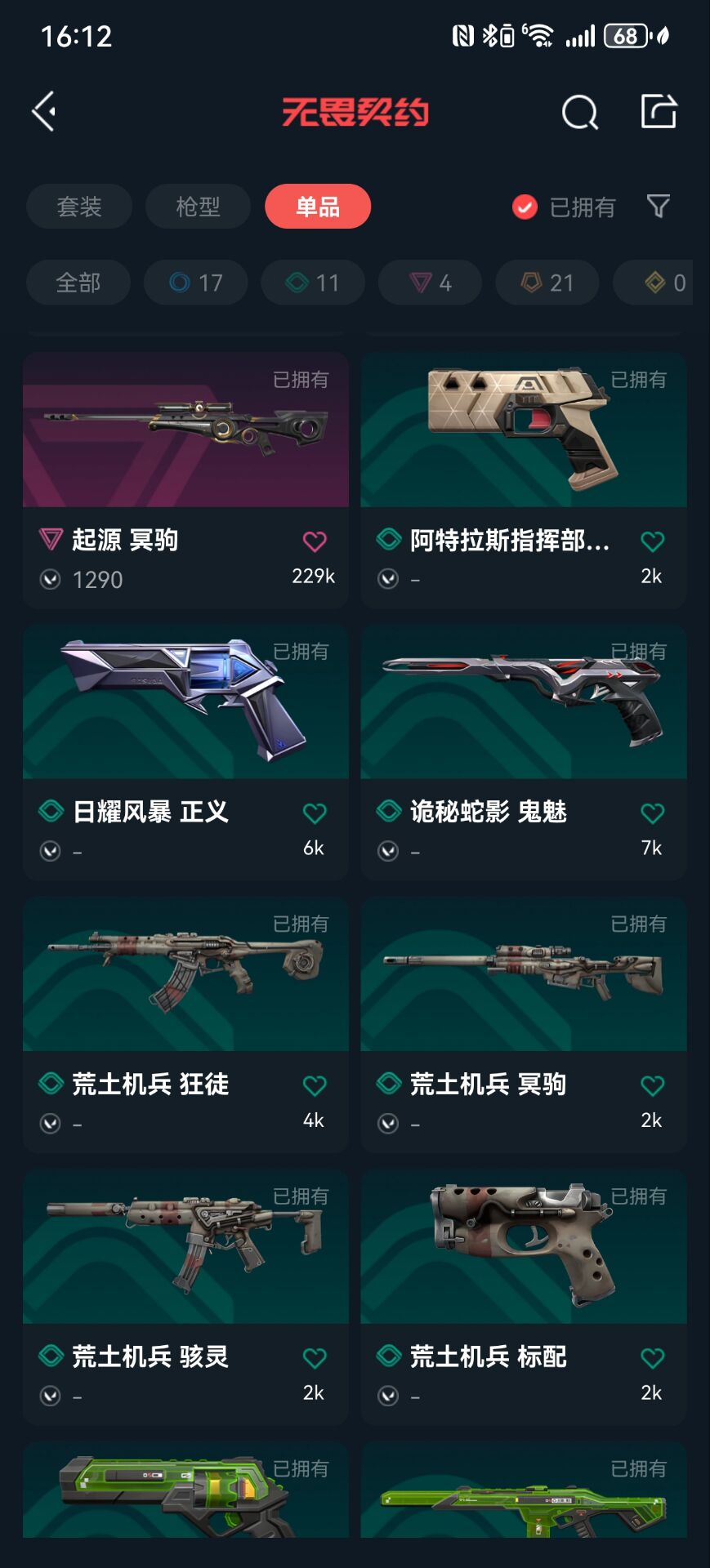Like the 诡秘蛇影 鬼魅 skin
This screenshot has height=1568, width=710.
tap(652, 813)
